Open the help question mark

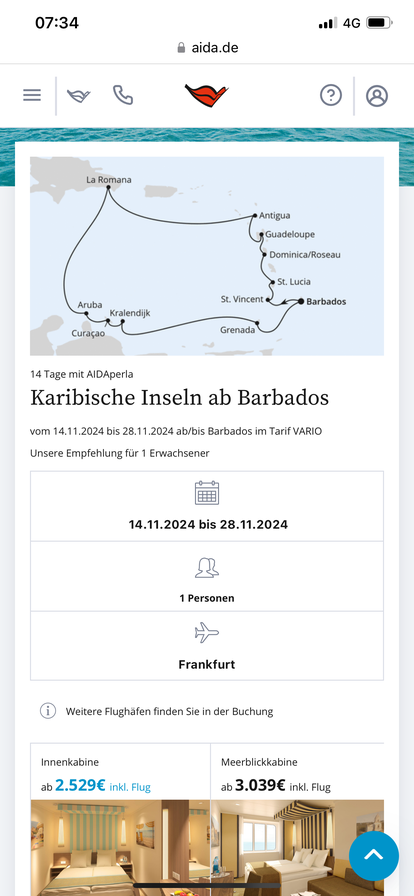pyautogui.click(x=331, y=95)
